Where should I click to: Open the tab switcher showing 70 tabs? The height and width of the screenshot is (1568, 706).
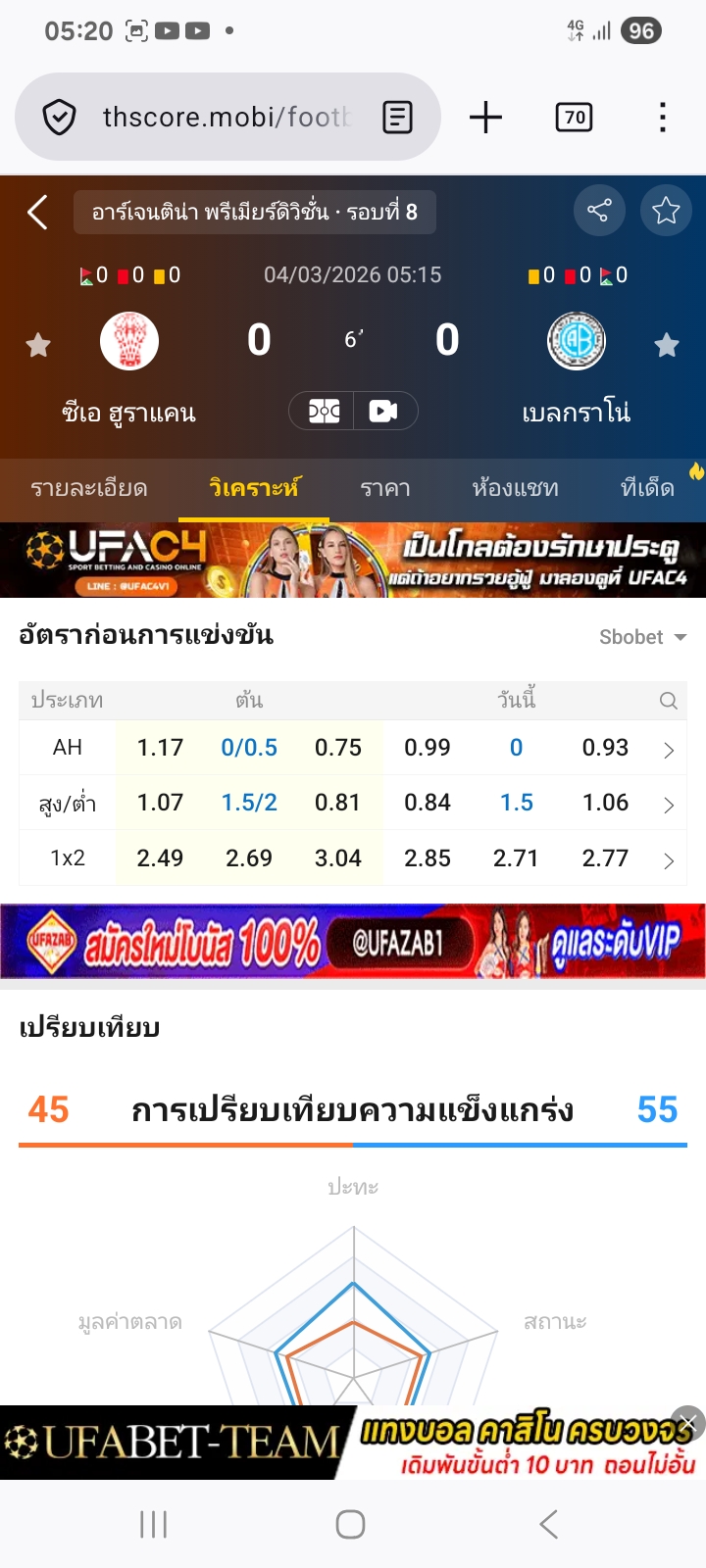click(x=574, y=118)
